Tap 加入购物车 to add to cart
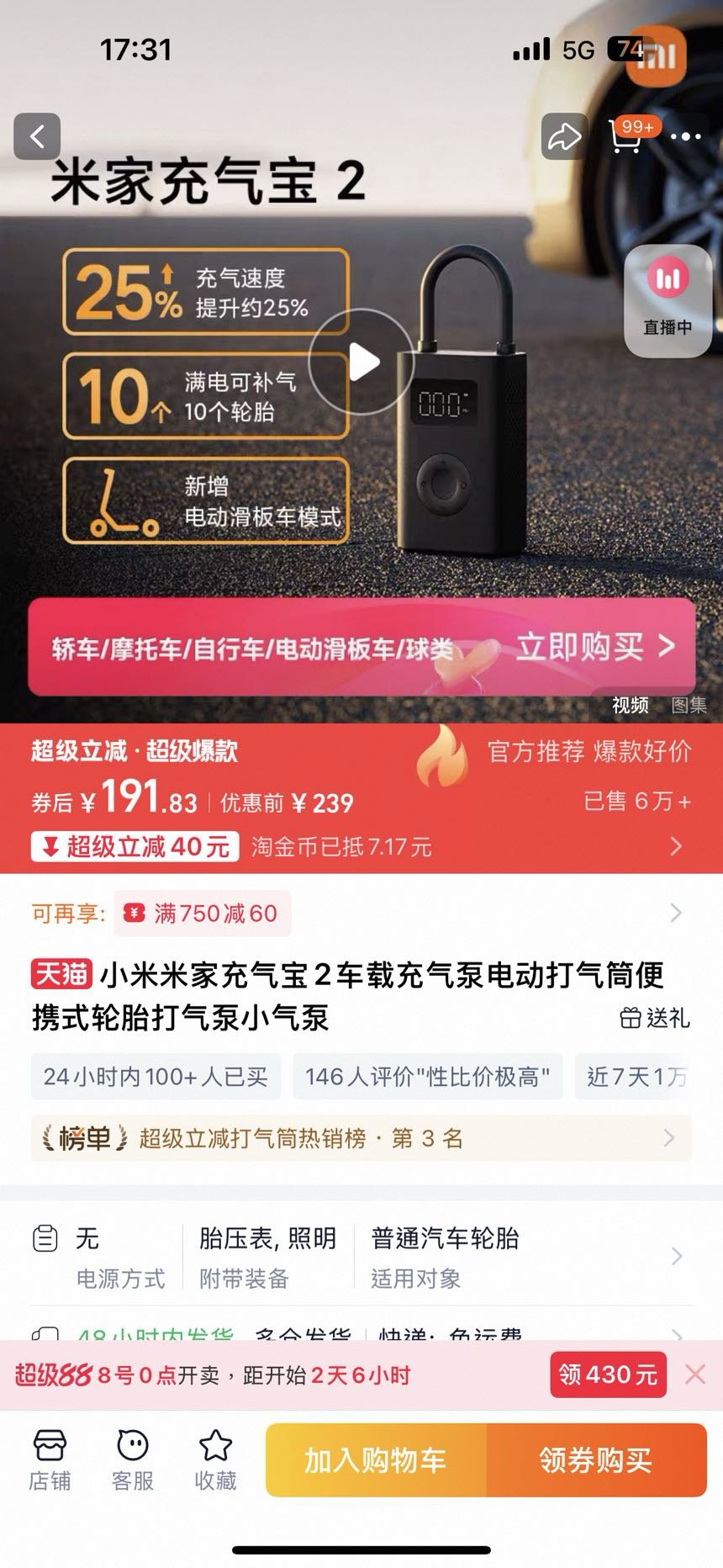Screen dimensions: 723x1568 [x=376, y=1460]
